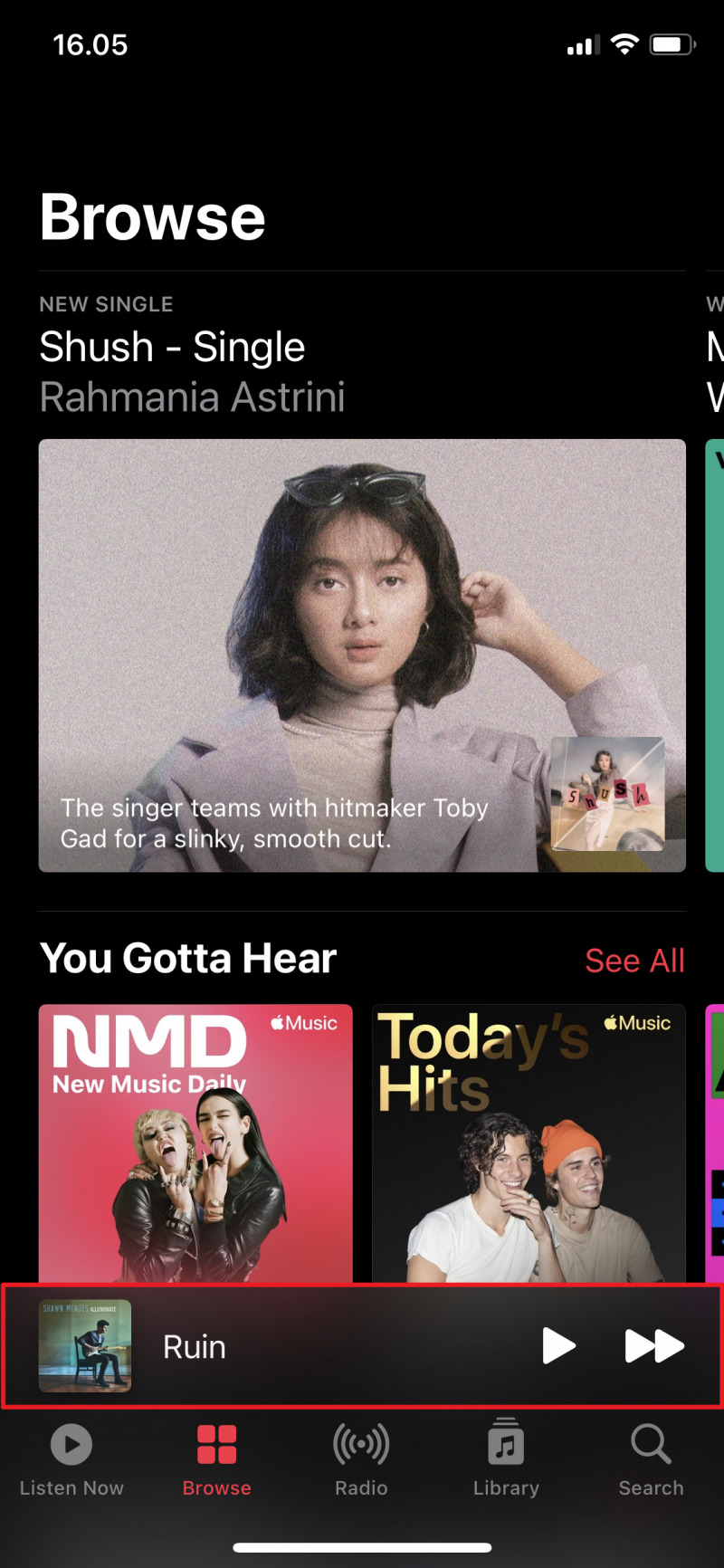Switch to the Listen Now tab
Screen dimensions: 724x1568
pos(71,1458)
